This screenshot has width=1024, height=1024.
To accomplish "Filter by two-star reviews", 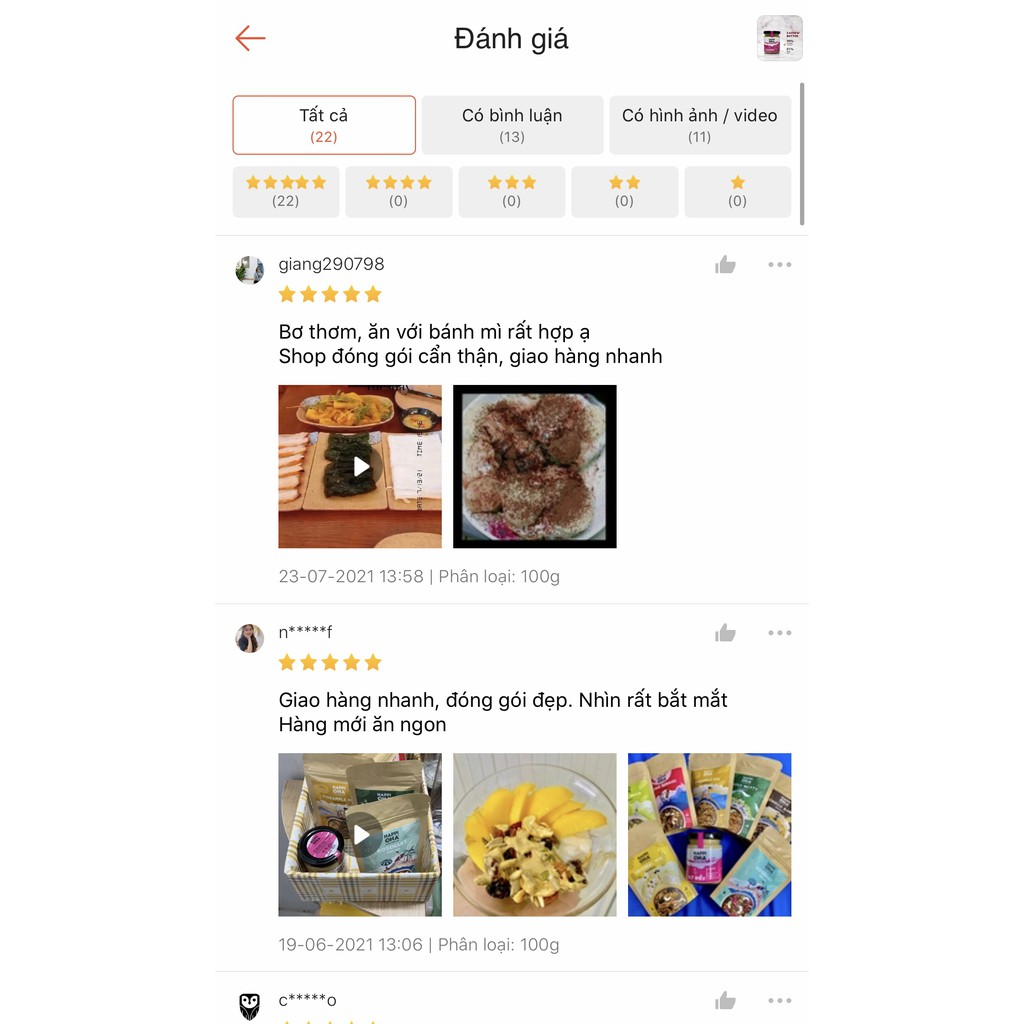I will [624, 191].
